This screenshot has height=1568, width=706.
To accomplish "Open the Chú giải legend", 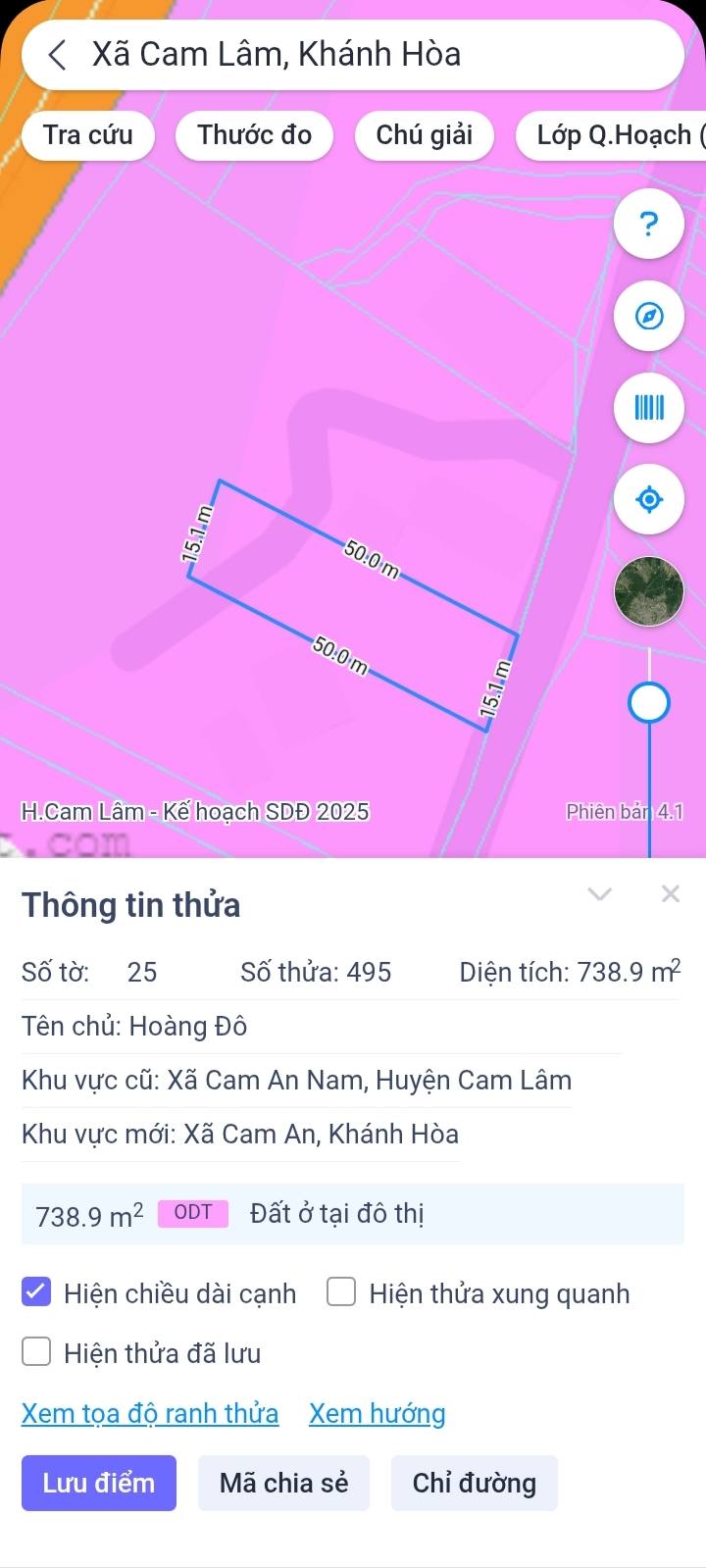I will [424, 134].
